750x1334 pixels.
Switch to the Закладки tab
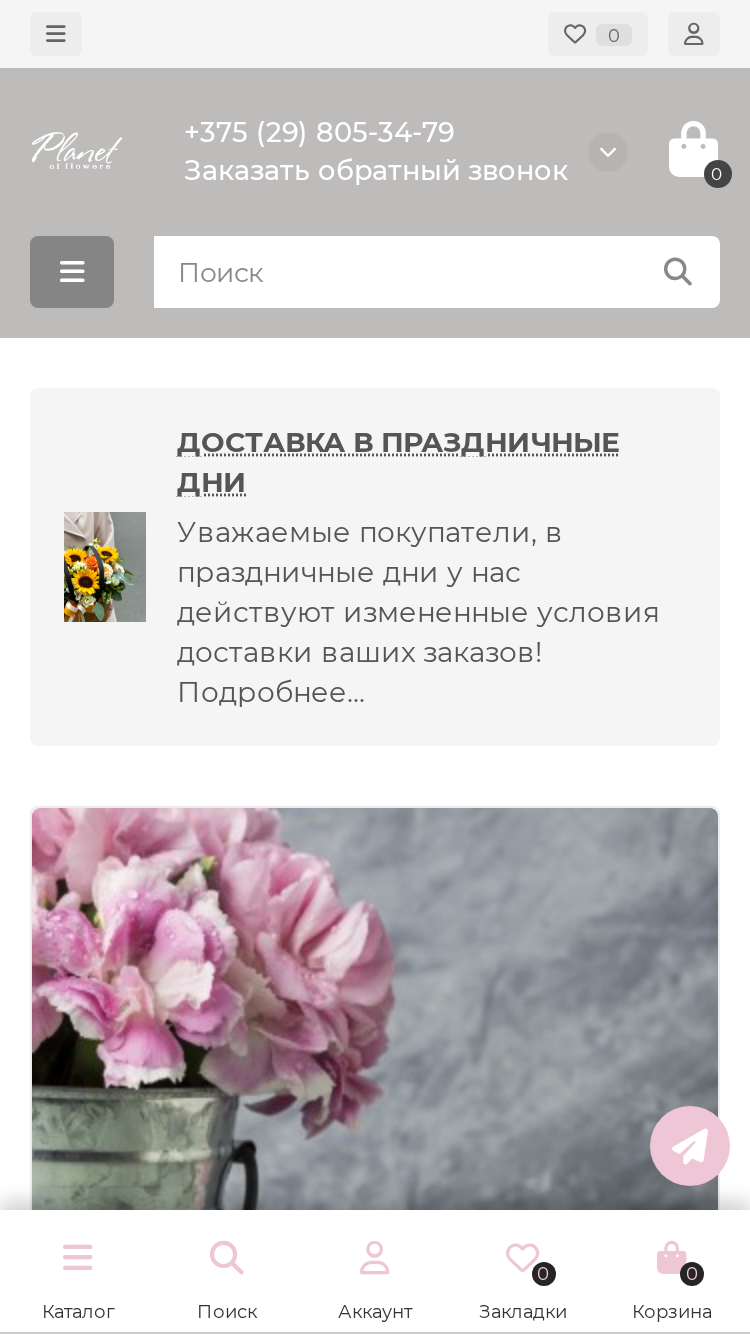[523, 1274]
